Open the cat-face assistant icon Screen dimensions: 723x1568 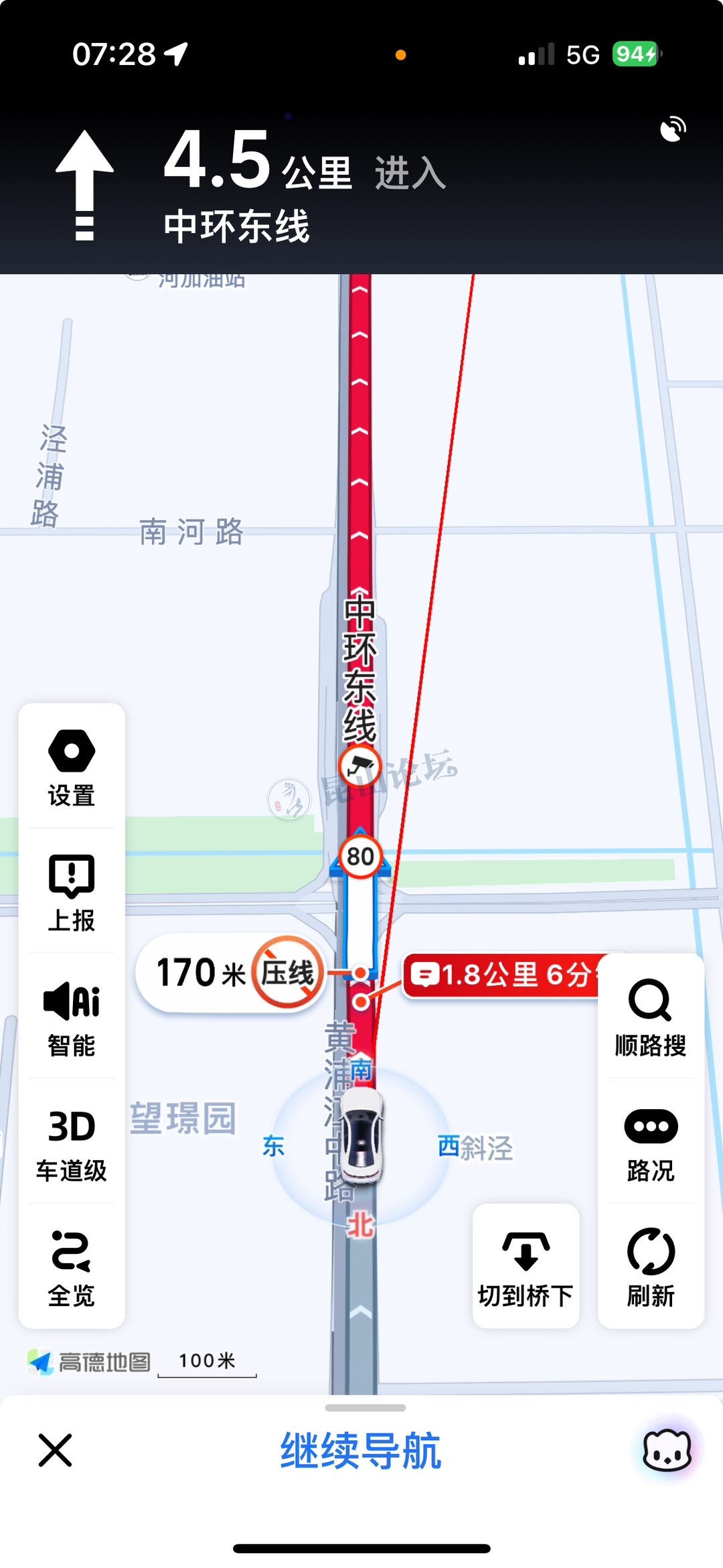[667, 1451]
